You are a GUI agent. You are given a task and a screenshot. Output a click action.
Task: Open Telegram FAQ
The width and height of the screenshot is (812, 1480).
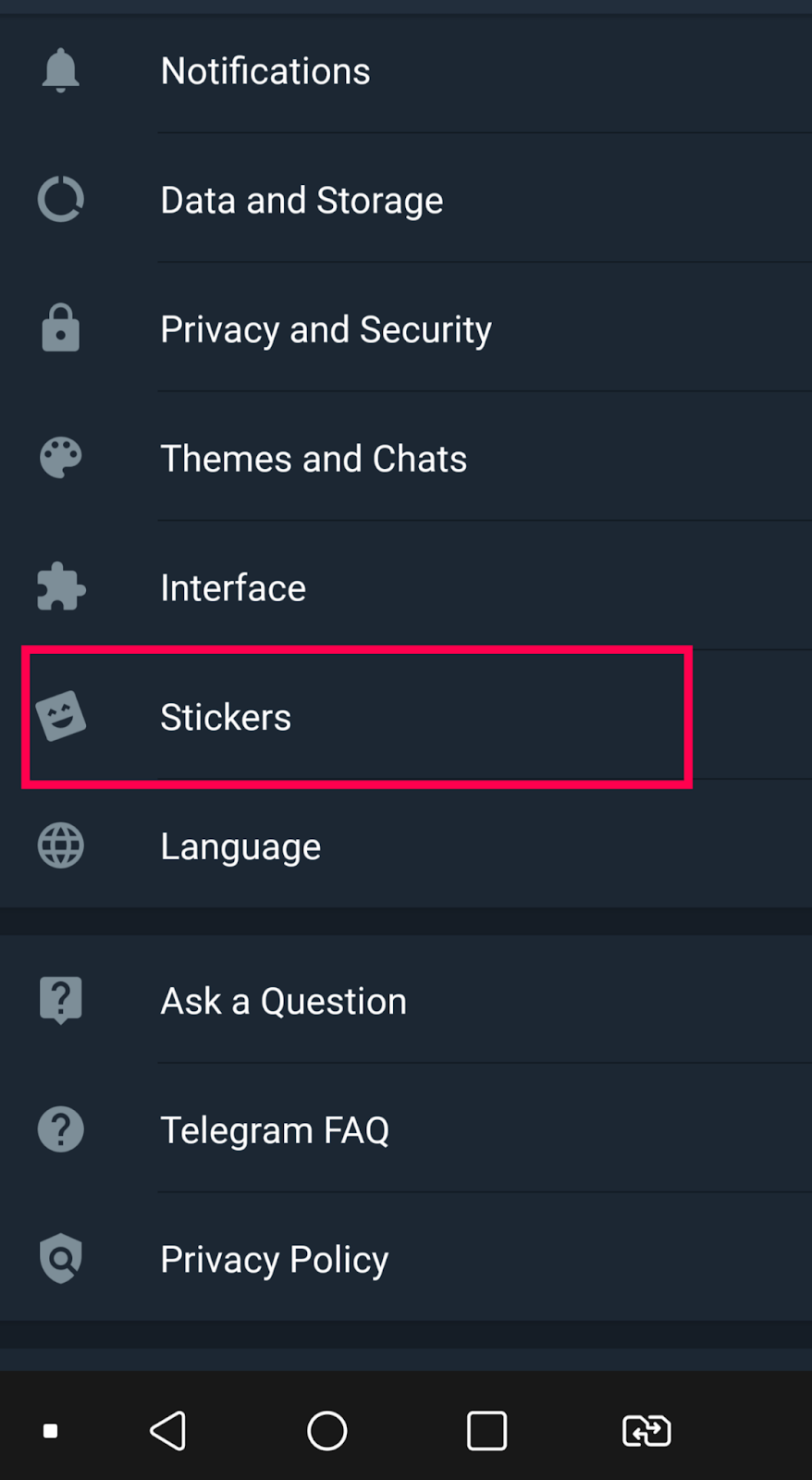point(406,1128)
